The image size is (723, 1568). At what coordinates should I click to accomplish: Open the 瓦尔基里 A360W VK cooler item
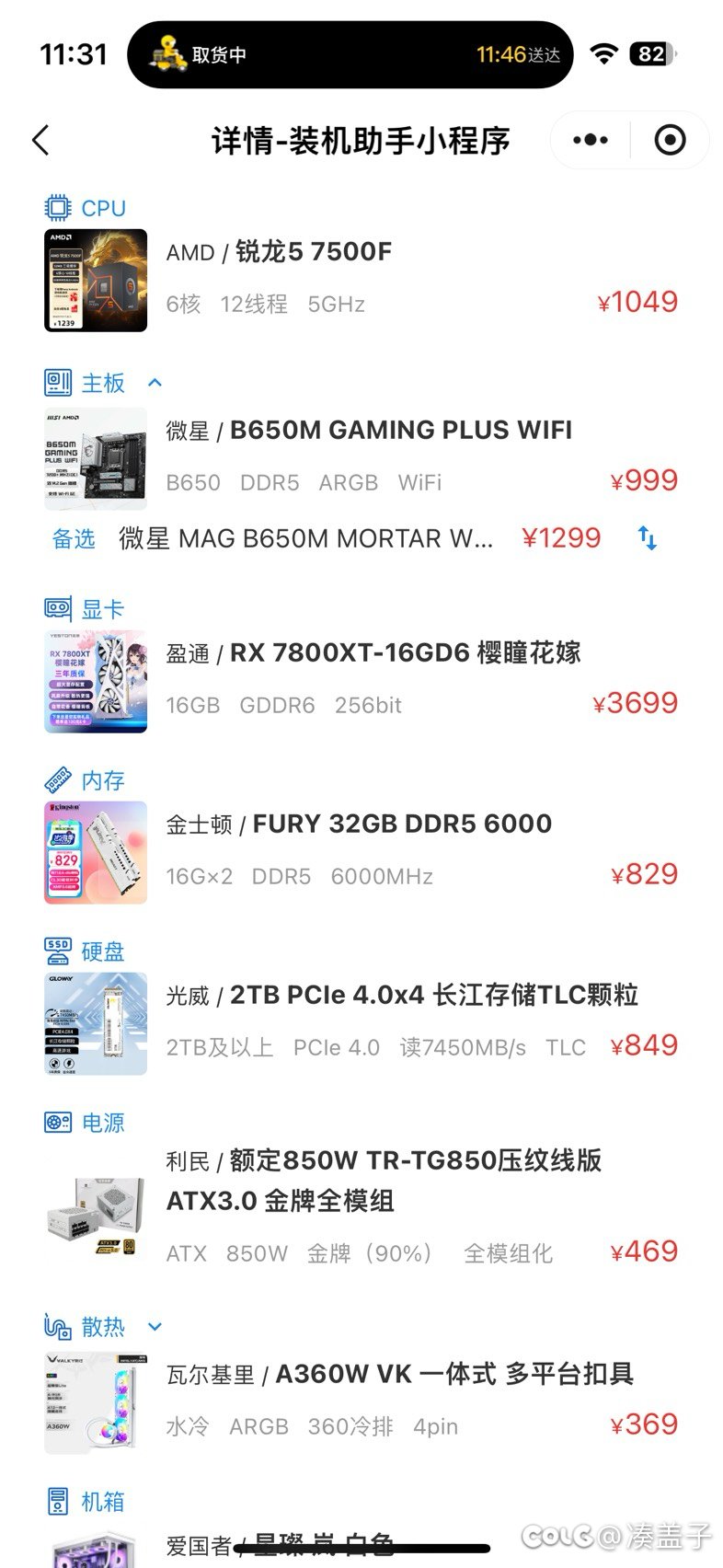click(361, 1402)
